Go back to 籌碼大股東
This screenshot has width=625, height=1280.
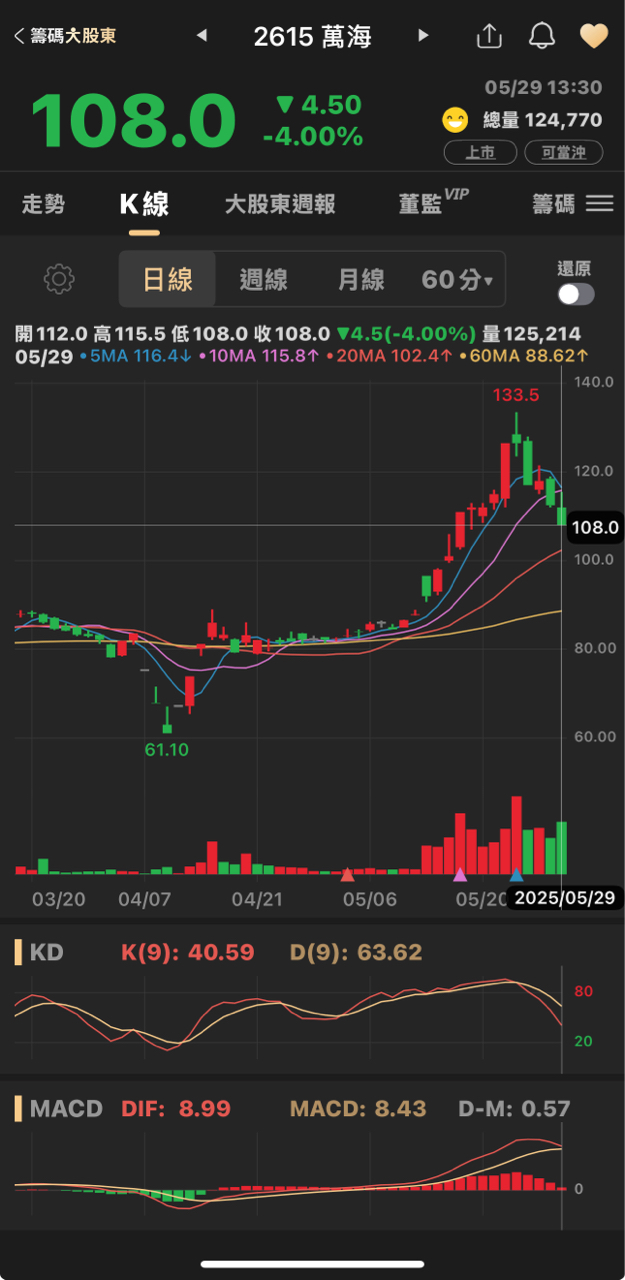point(64,36)
